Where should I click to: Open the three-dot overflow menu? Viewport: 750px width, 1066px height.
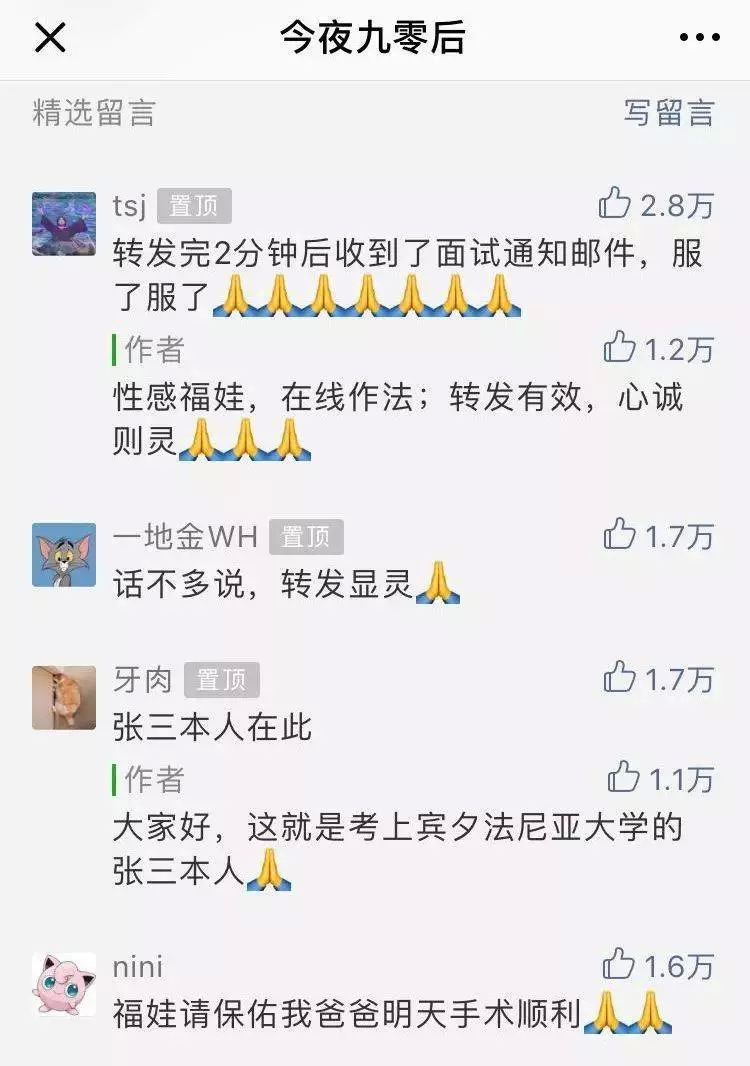[699, 38]
